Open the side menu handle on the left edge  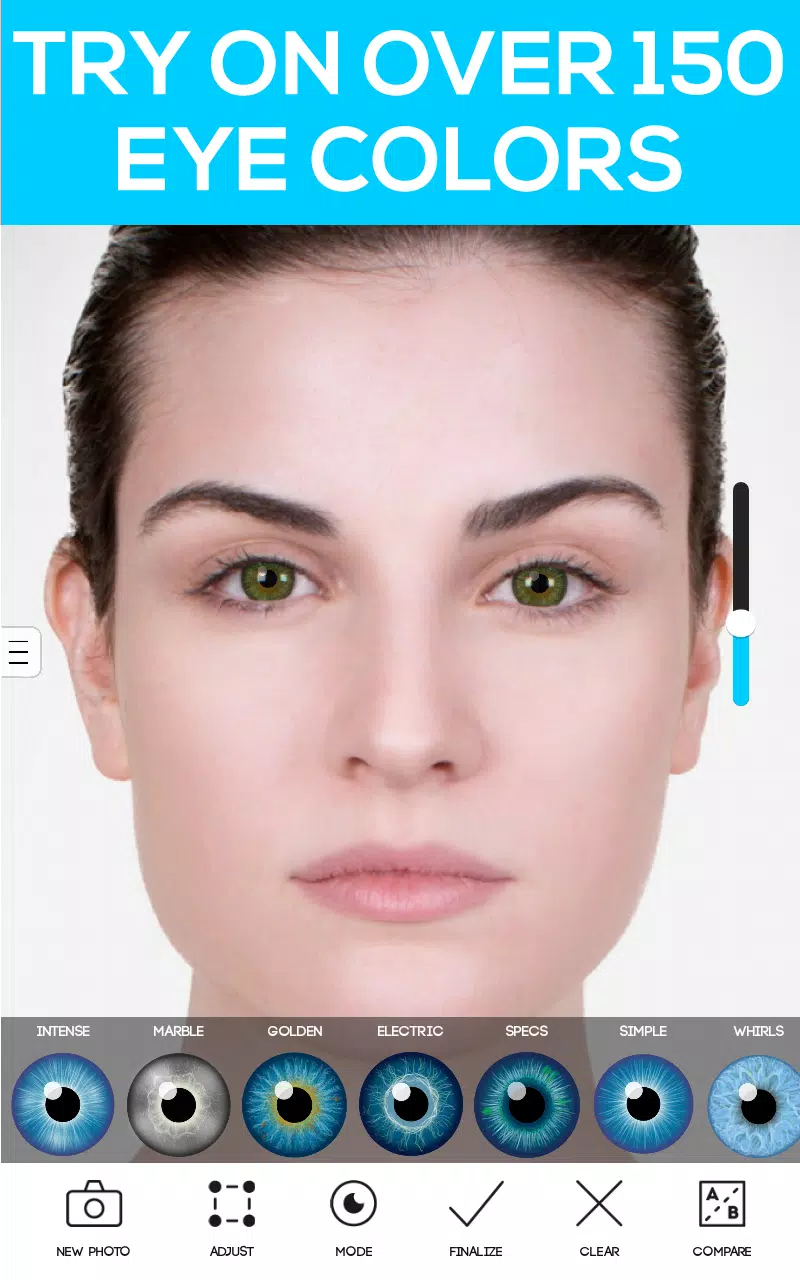20,653
